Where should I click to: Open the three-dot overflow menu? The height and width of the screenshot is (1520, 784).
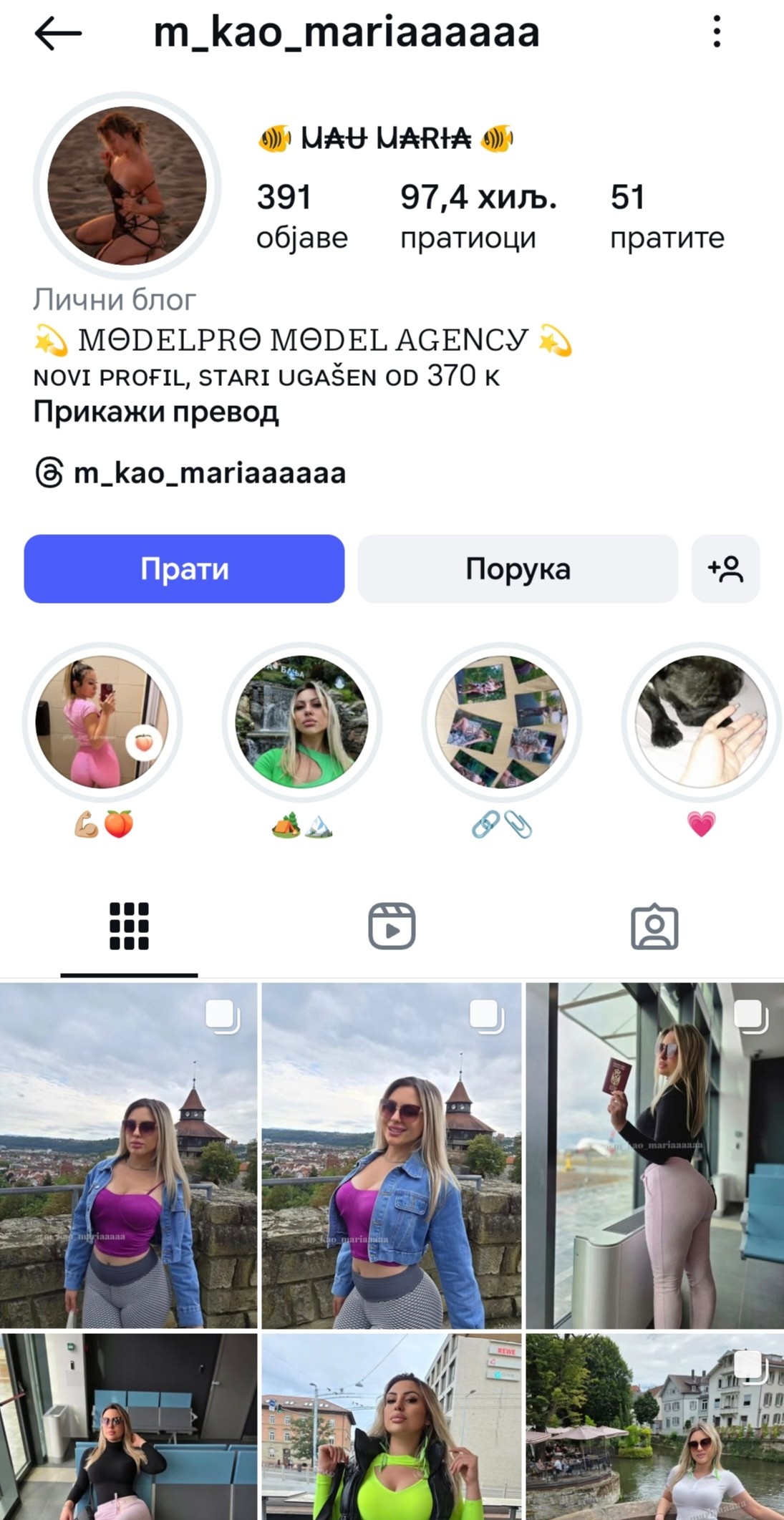coord(716,32)
